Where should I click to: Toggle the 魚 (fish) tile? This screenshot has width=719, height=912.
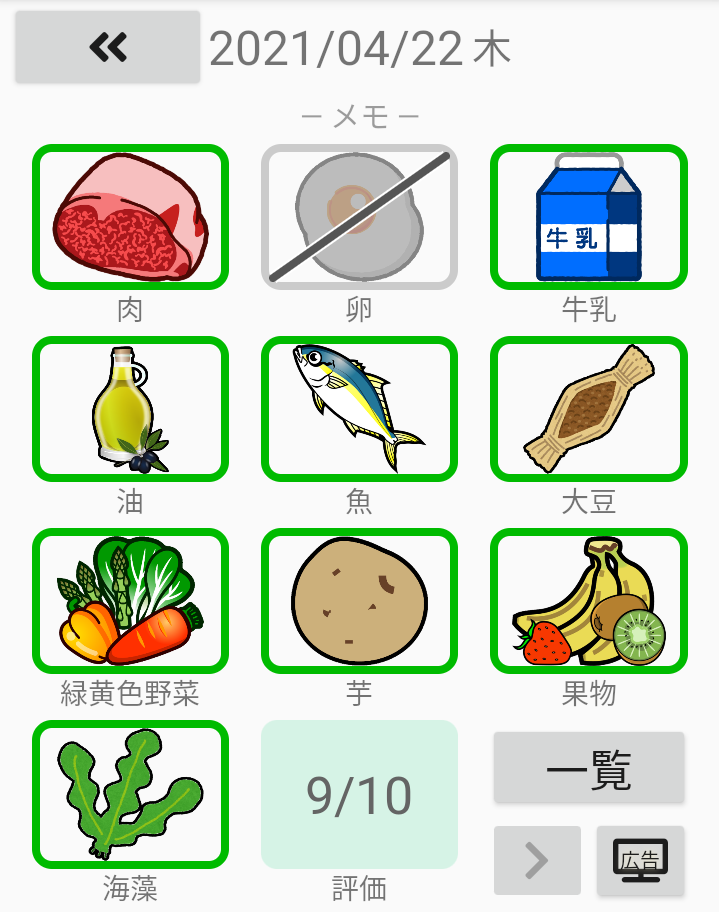359,409
